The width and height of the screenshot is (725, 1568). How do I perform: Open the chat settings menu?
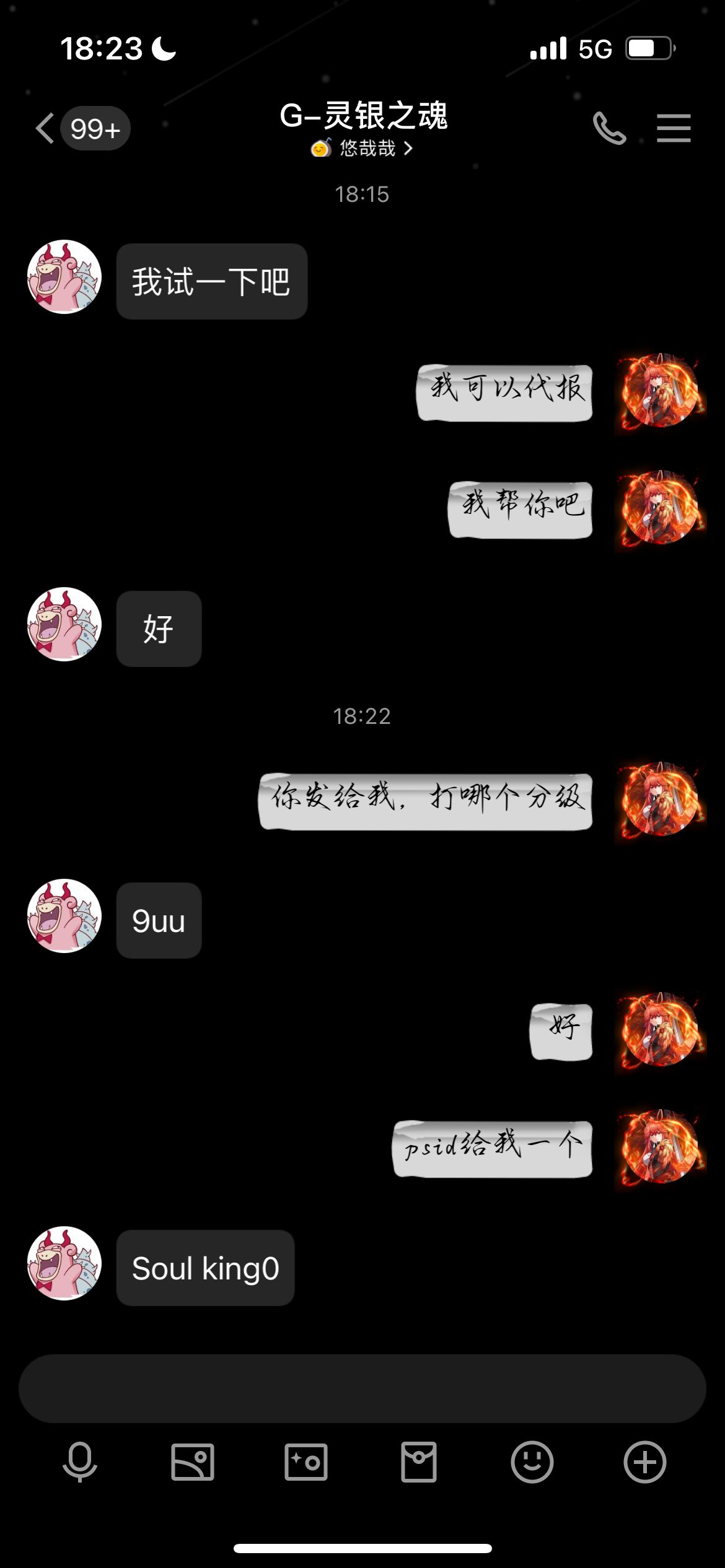point(674,129)
